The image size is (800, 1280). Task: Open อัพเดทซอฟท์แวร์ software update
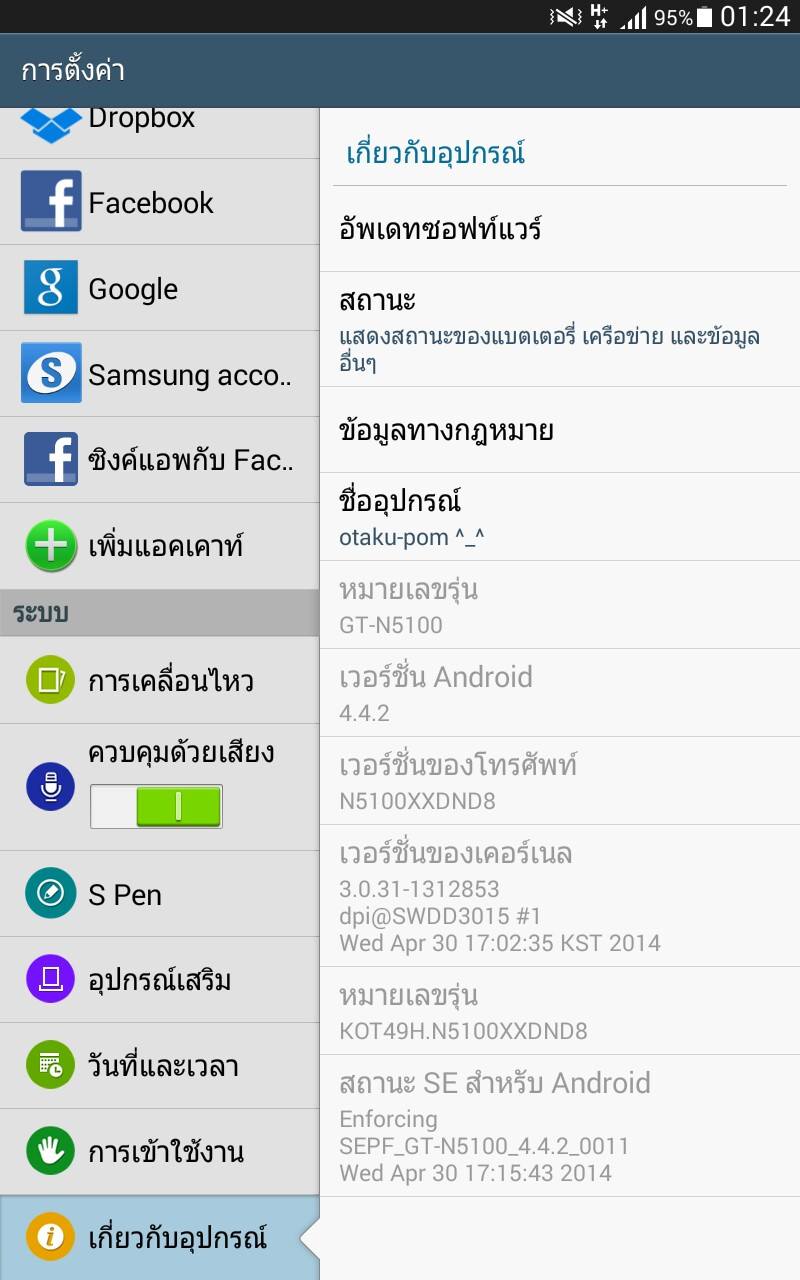click(560, 229)
